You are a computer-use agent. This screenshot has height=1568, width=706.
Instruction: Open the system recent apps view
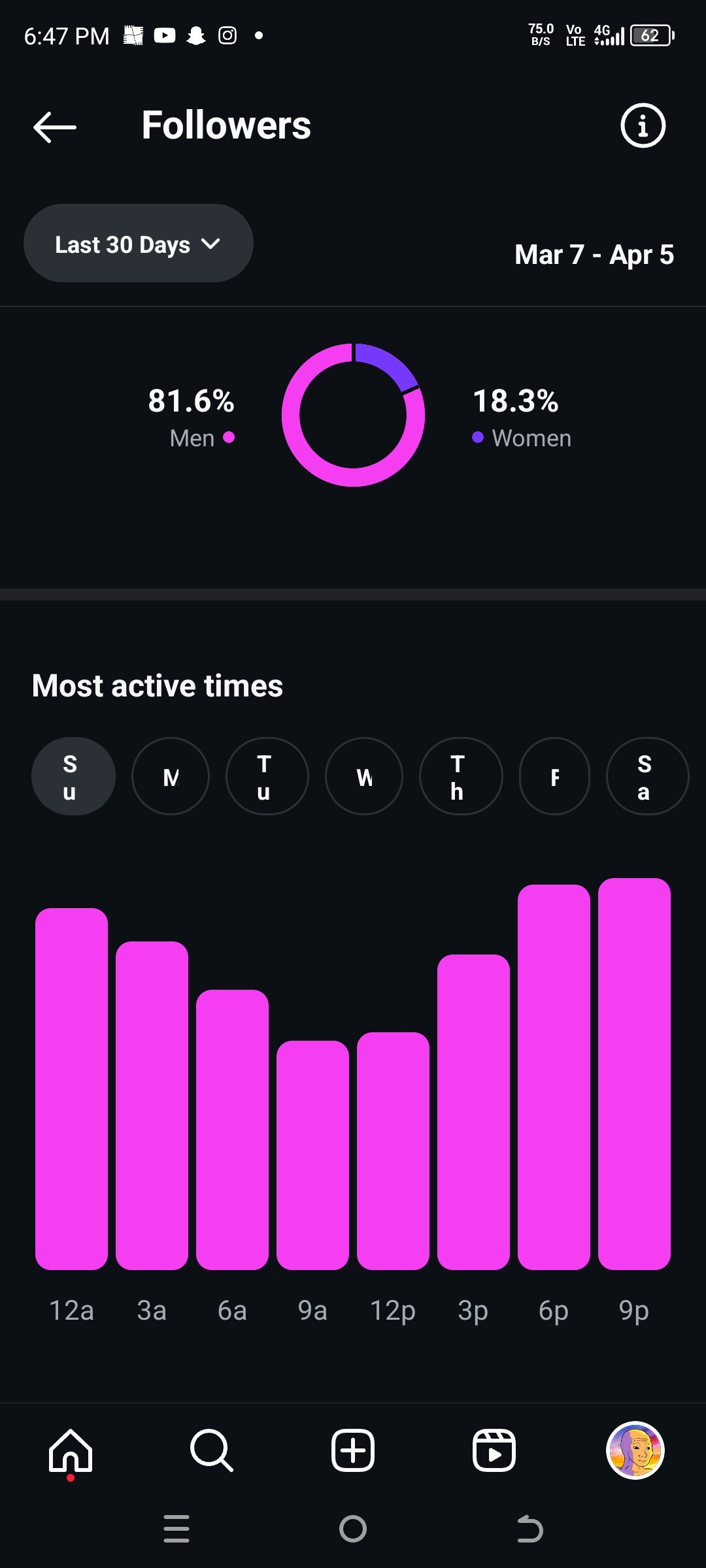point(176,1529)
